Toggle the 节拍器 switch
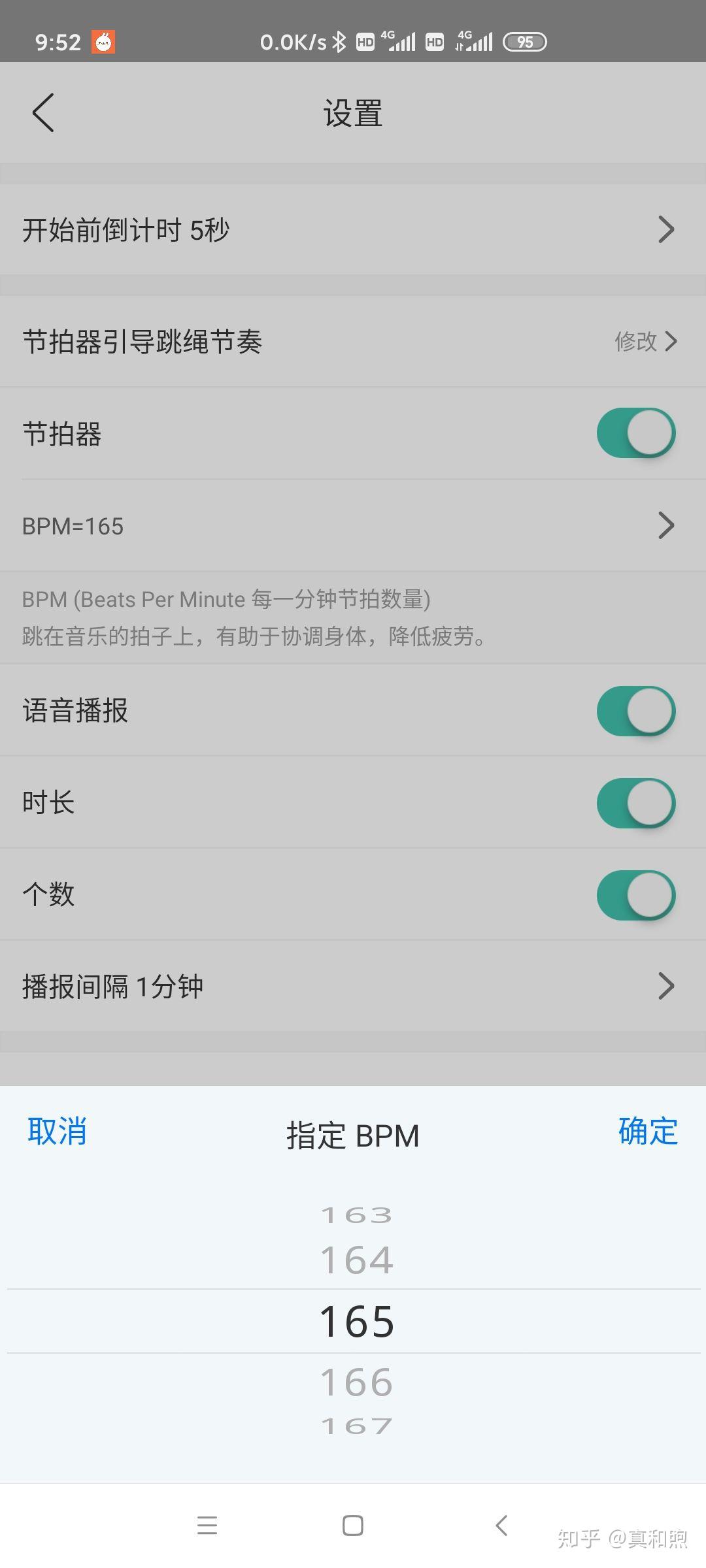706x1568 pixels. point(636,433)
